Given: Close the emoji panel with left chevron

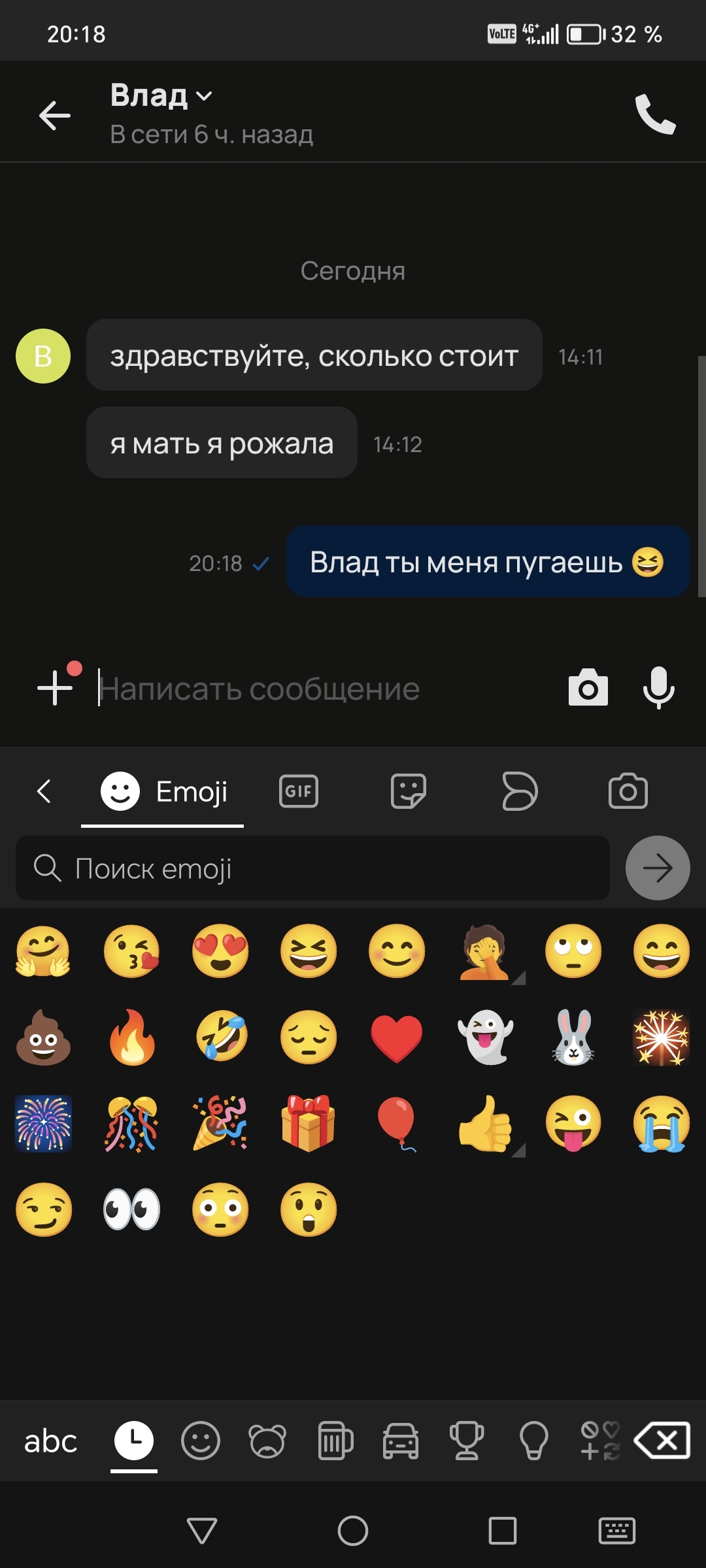Looking at the screenshot, I should 44,791.
